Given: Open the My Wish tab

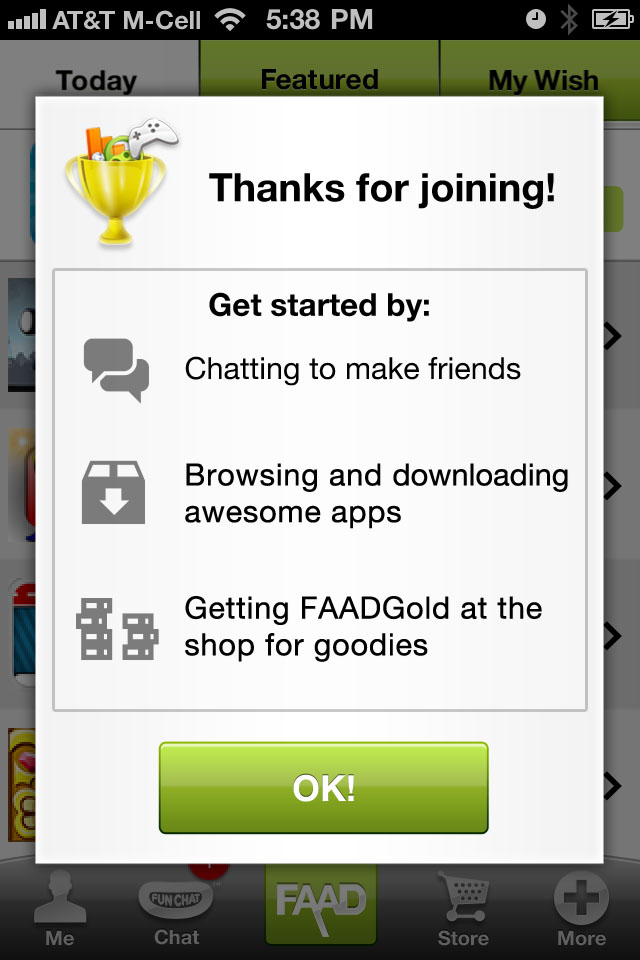Looking at the screenshot, I should pos(543,79).
